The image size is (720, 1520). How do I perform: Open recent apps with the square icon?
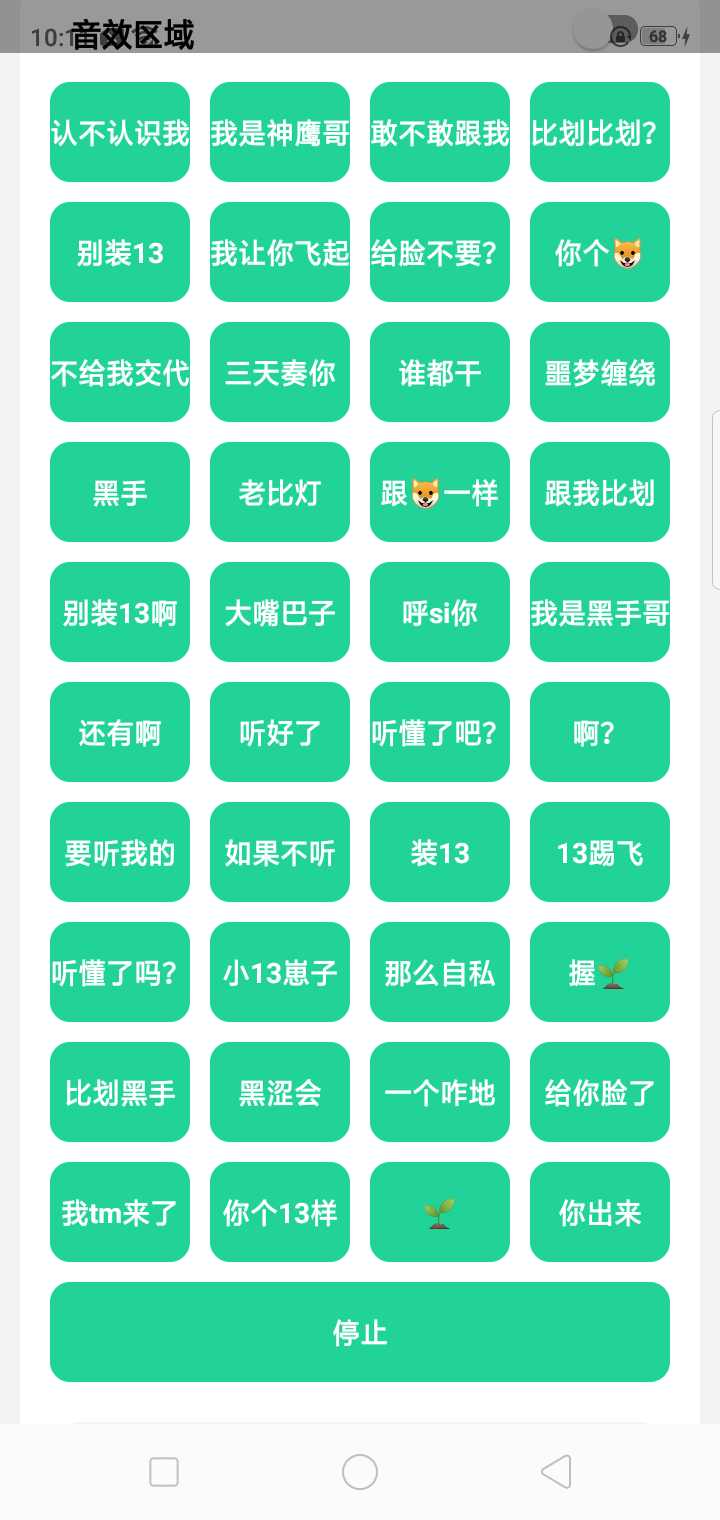pos(163,1471)
